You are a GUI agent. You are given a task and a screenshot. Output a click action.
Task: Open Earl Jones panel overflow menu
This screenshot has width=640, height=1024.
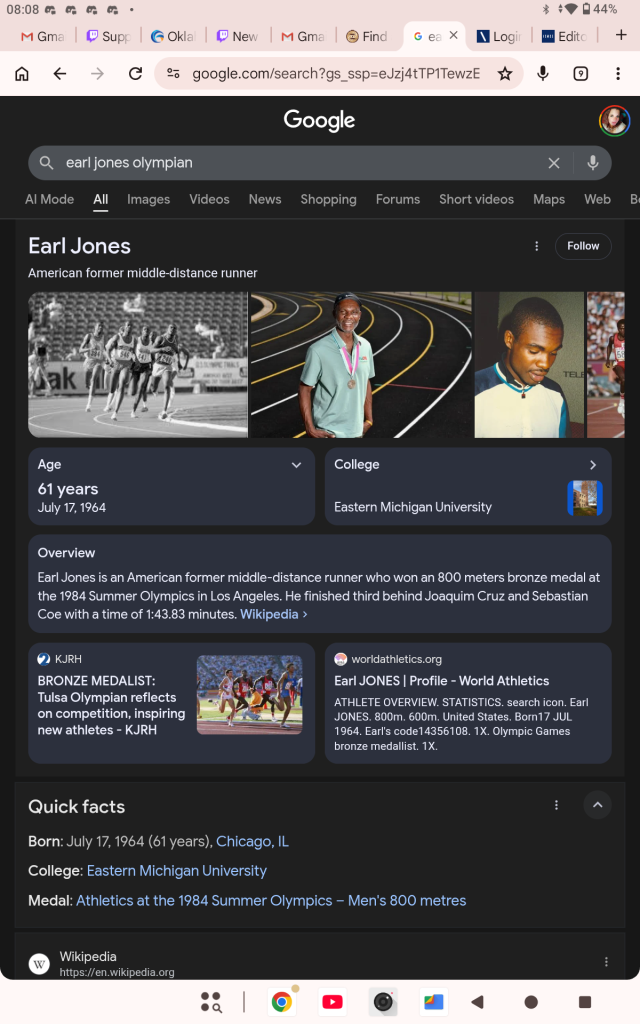coord(537,246)
